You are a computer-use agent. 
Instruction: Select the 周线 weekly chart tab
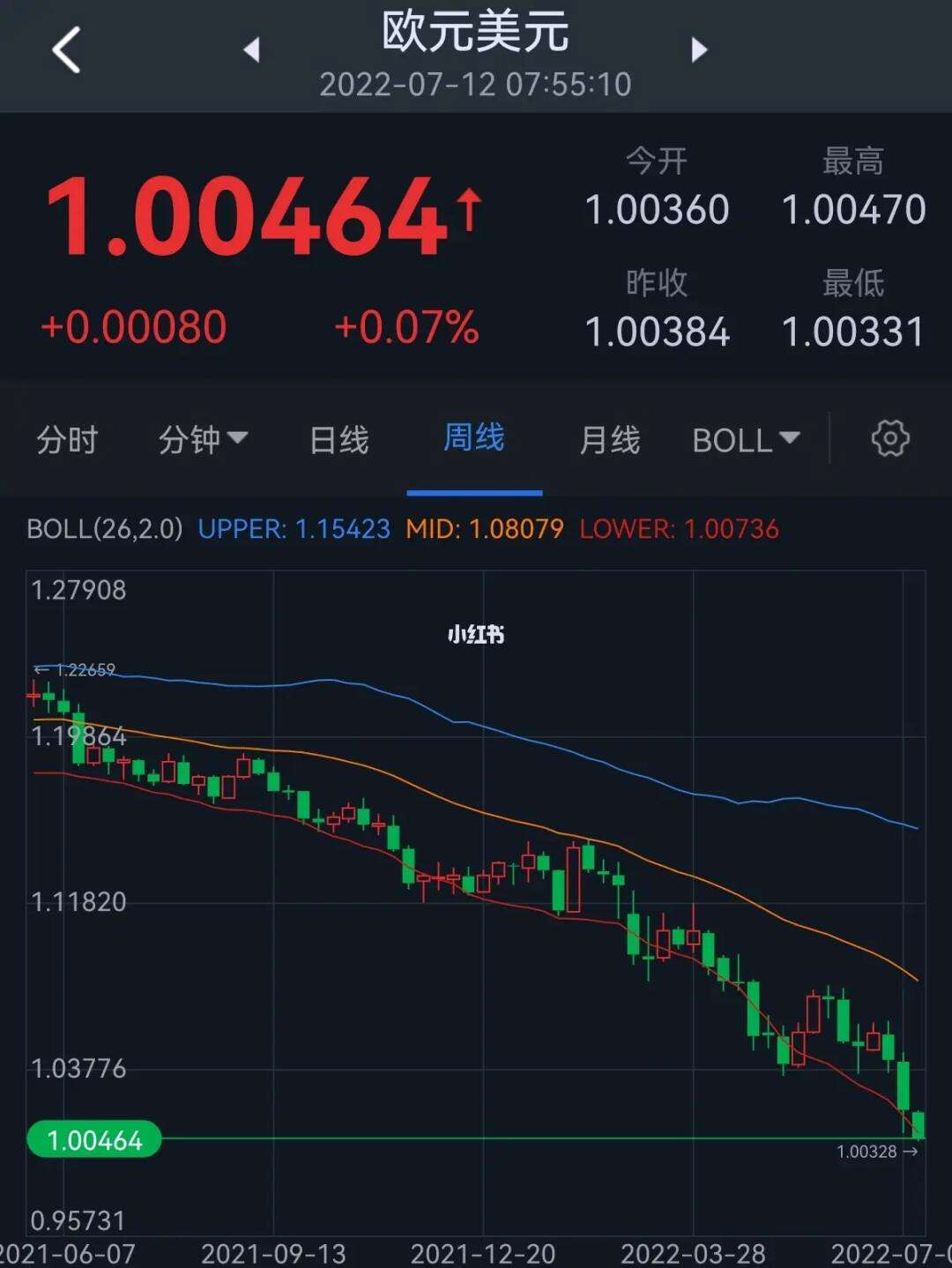(x=474, y=438)
